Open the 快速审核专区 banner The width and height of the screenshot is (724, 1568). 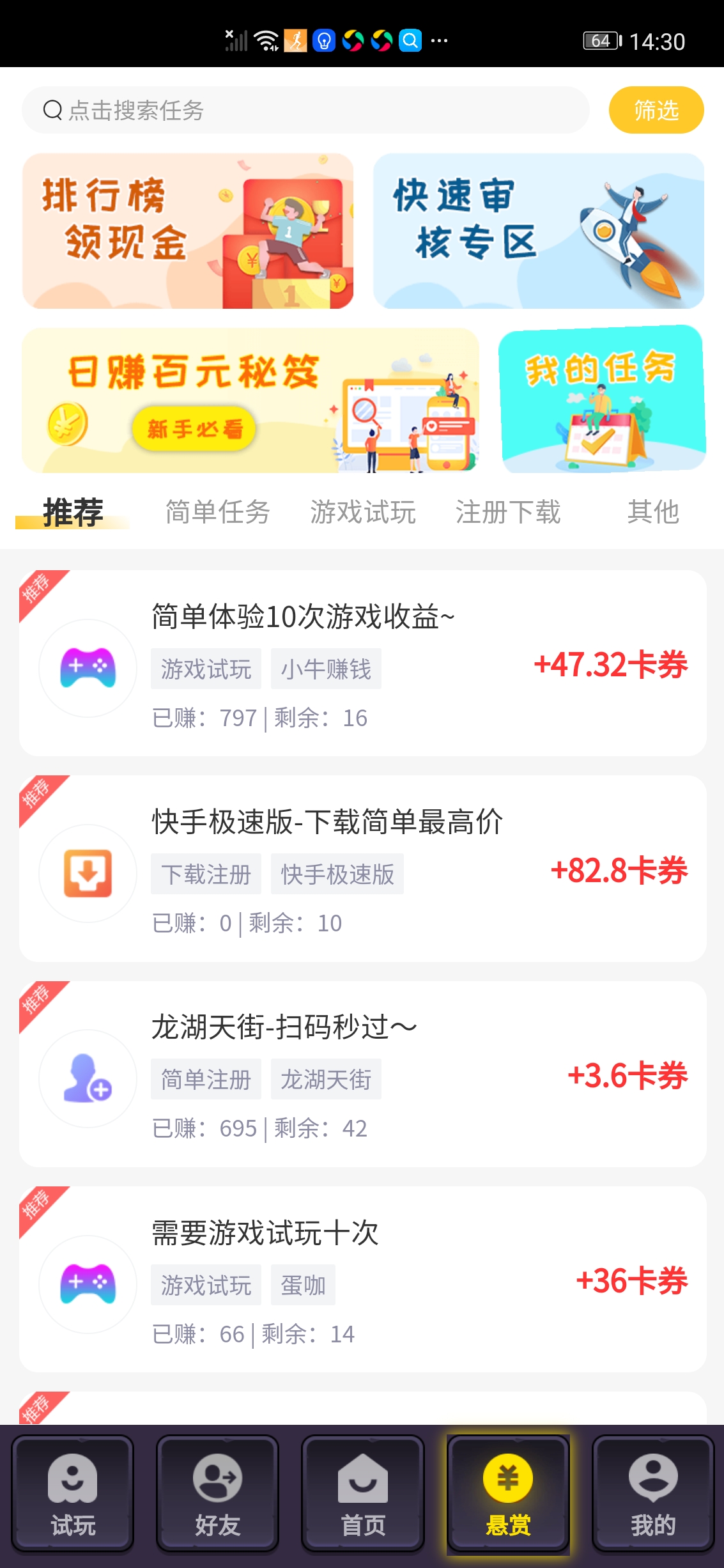click(x=537, y=231)
